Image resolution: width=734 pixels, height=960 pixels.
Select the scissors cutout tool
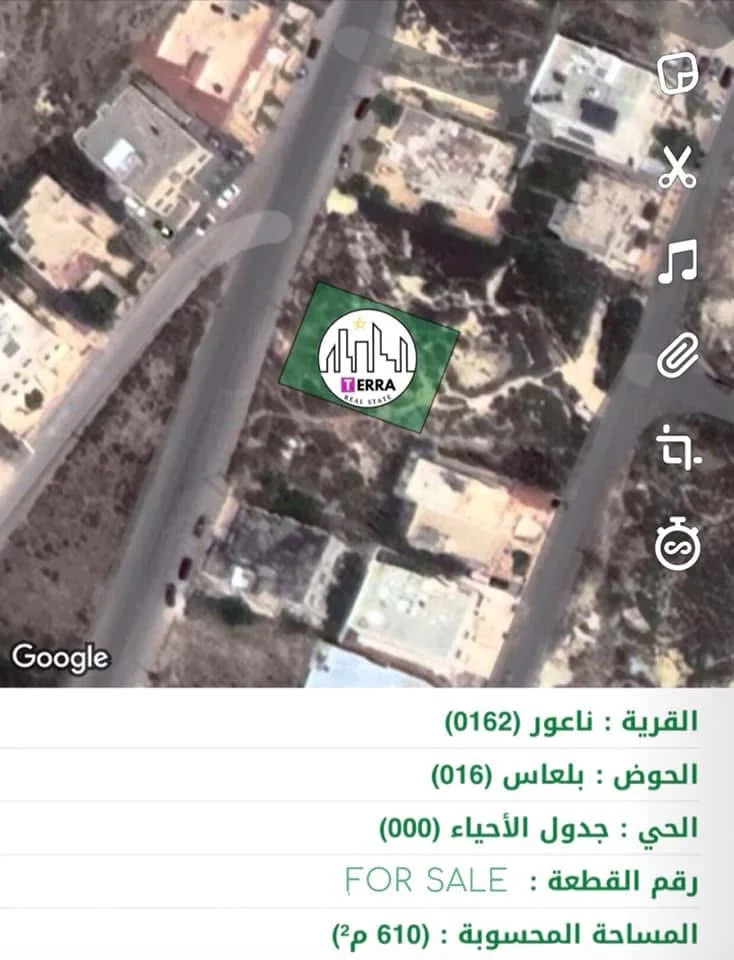click(678, 166)
